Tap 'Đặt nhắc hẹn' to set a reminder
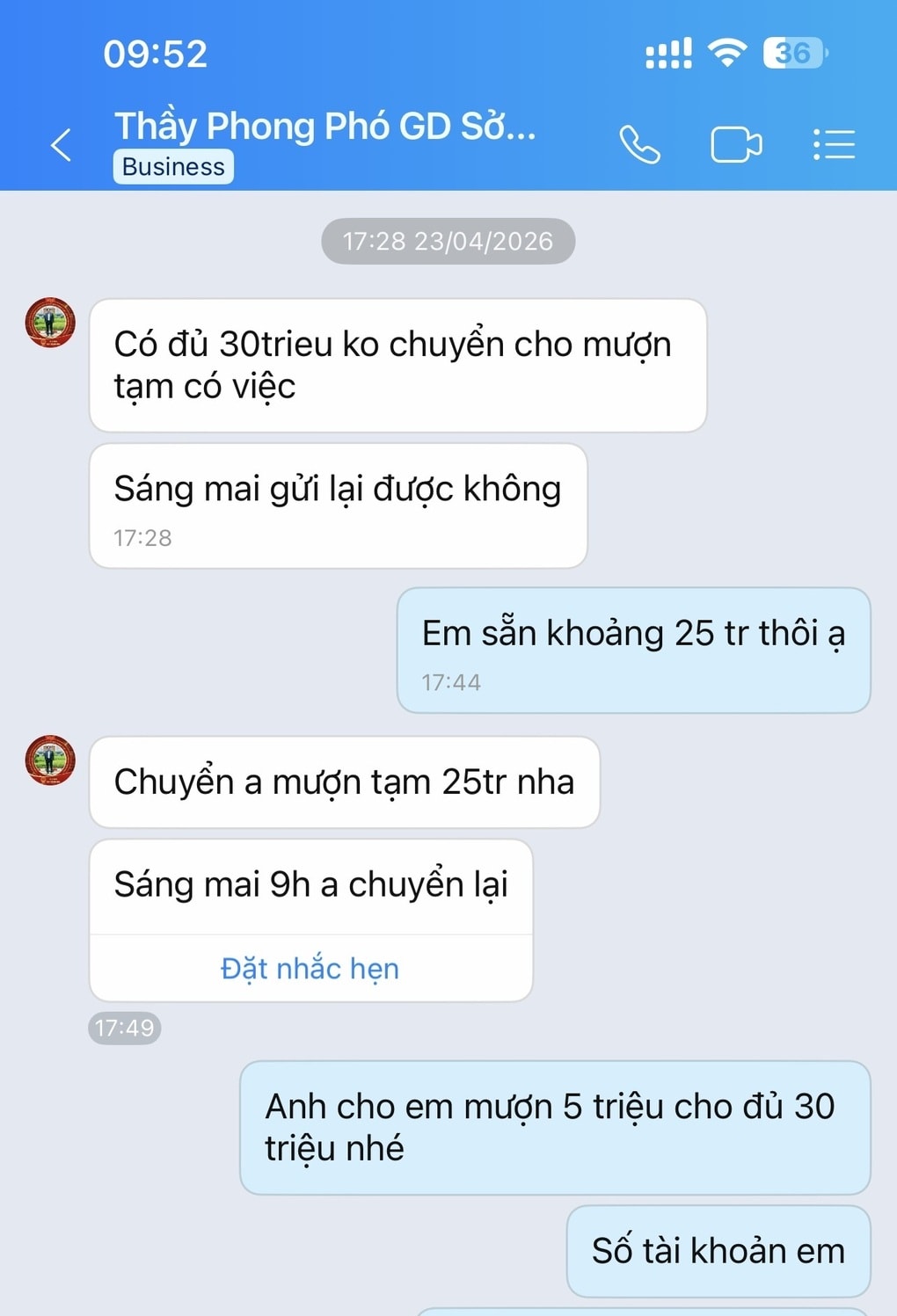 (x=310, y=968)
